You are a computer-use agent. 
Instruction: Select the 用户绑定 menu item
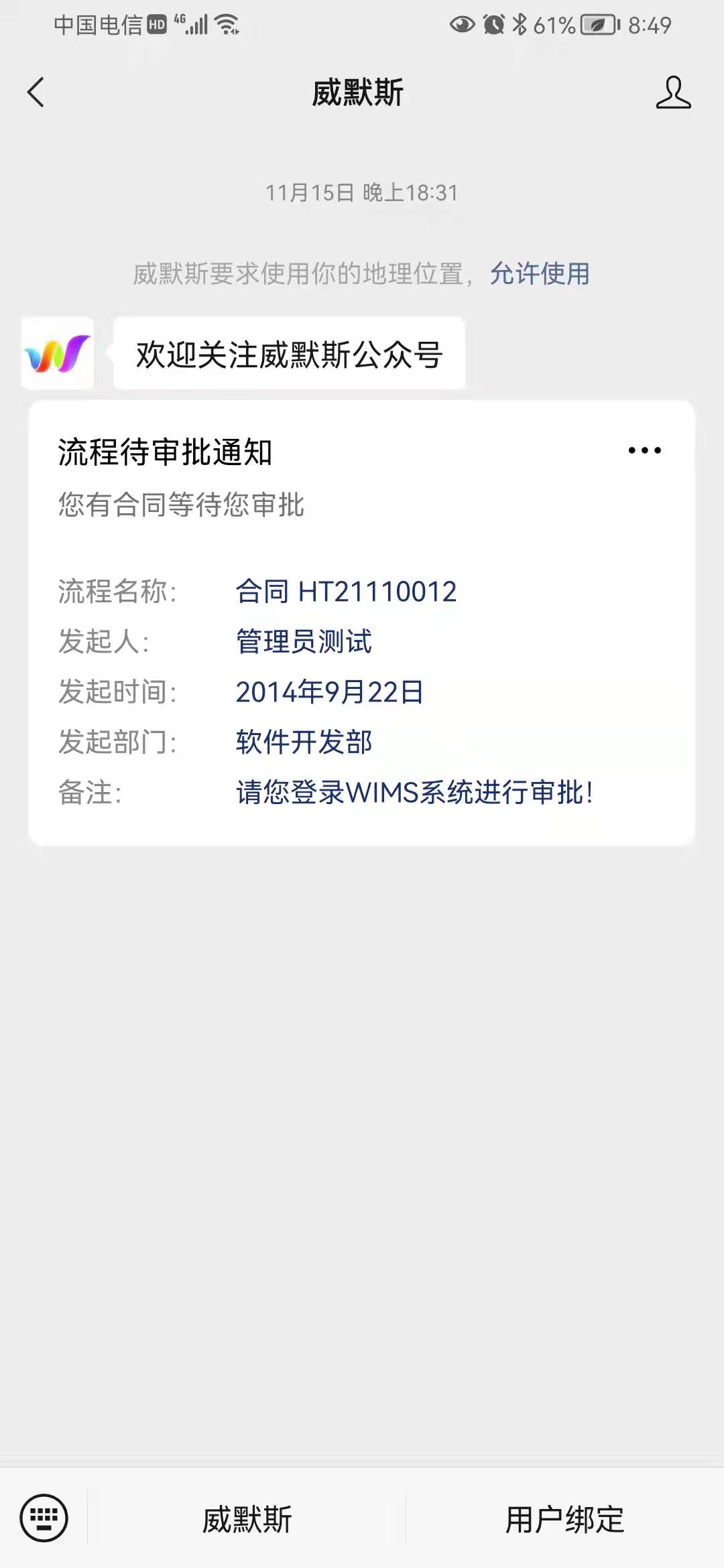pos(564,1519)
